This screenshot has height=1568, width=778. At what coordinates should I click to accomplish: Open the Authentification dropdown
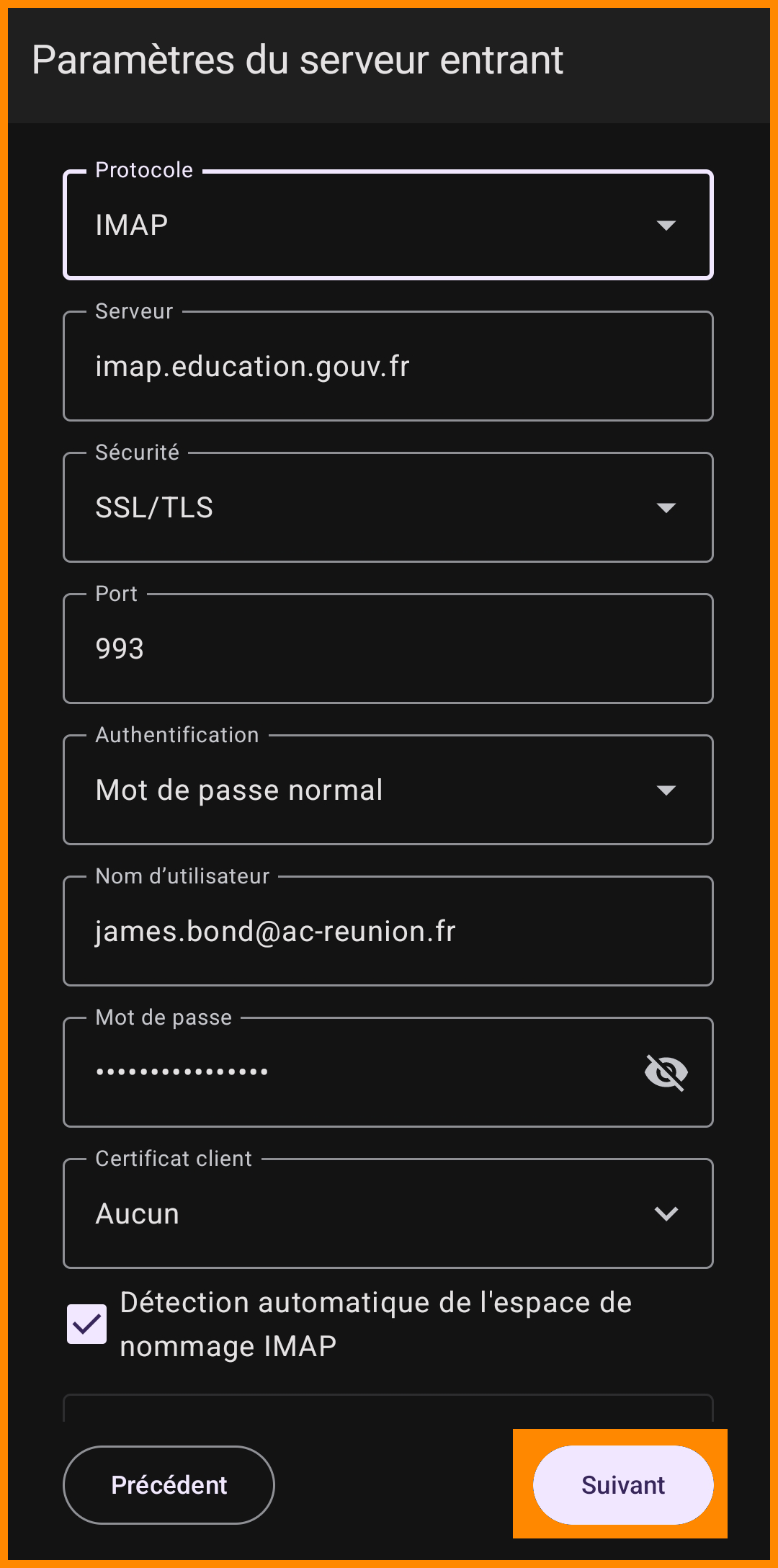[x=388, y=790]
